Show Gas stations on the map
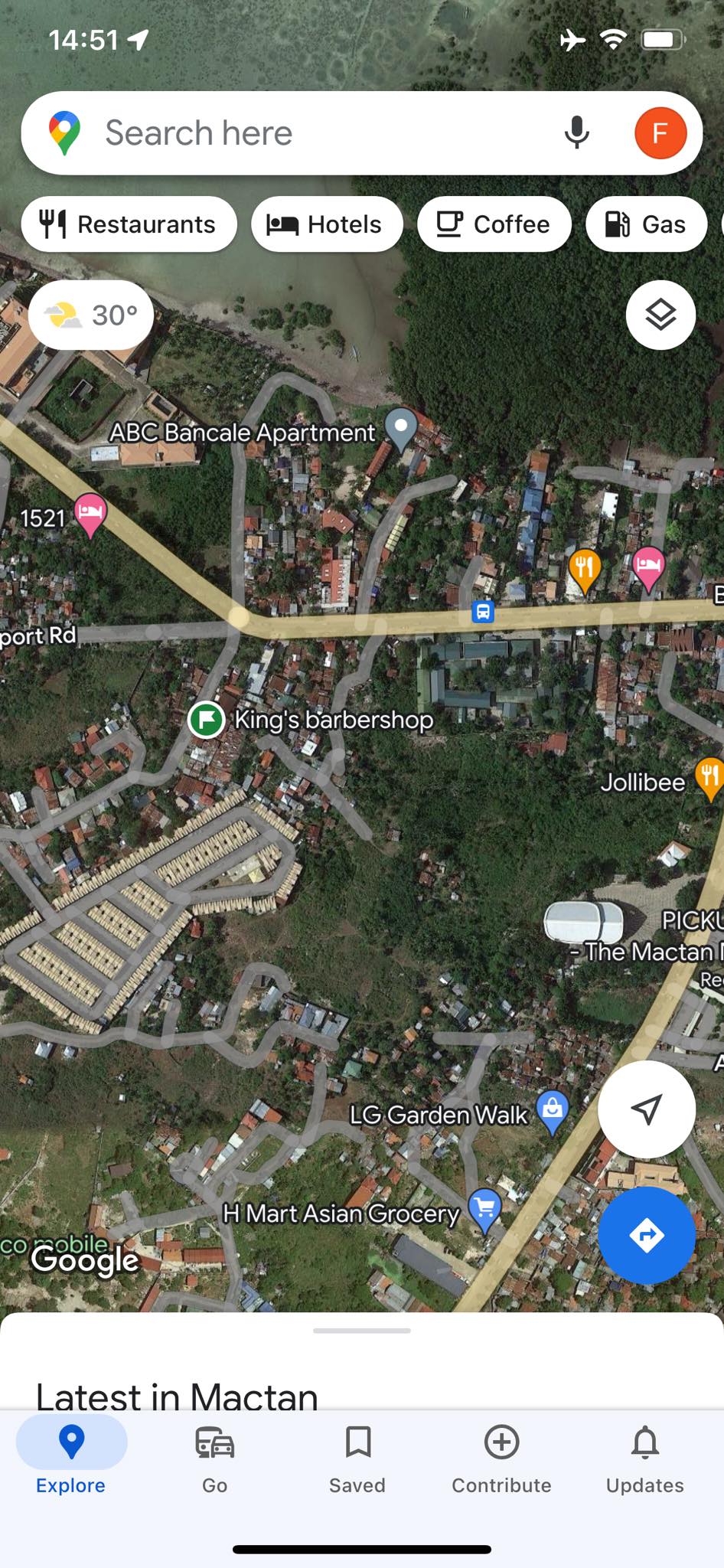Screen dimensions: 724x1568 tap(646, 224)
